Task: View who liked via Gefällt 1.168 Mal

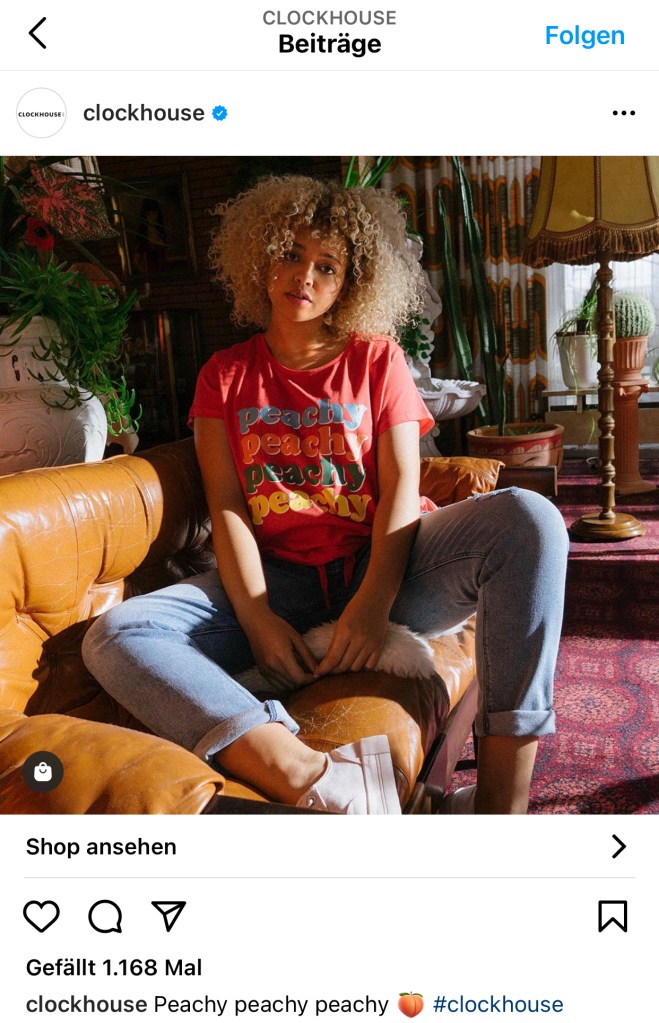Action: click(114, 967)
